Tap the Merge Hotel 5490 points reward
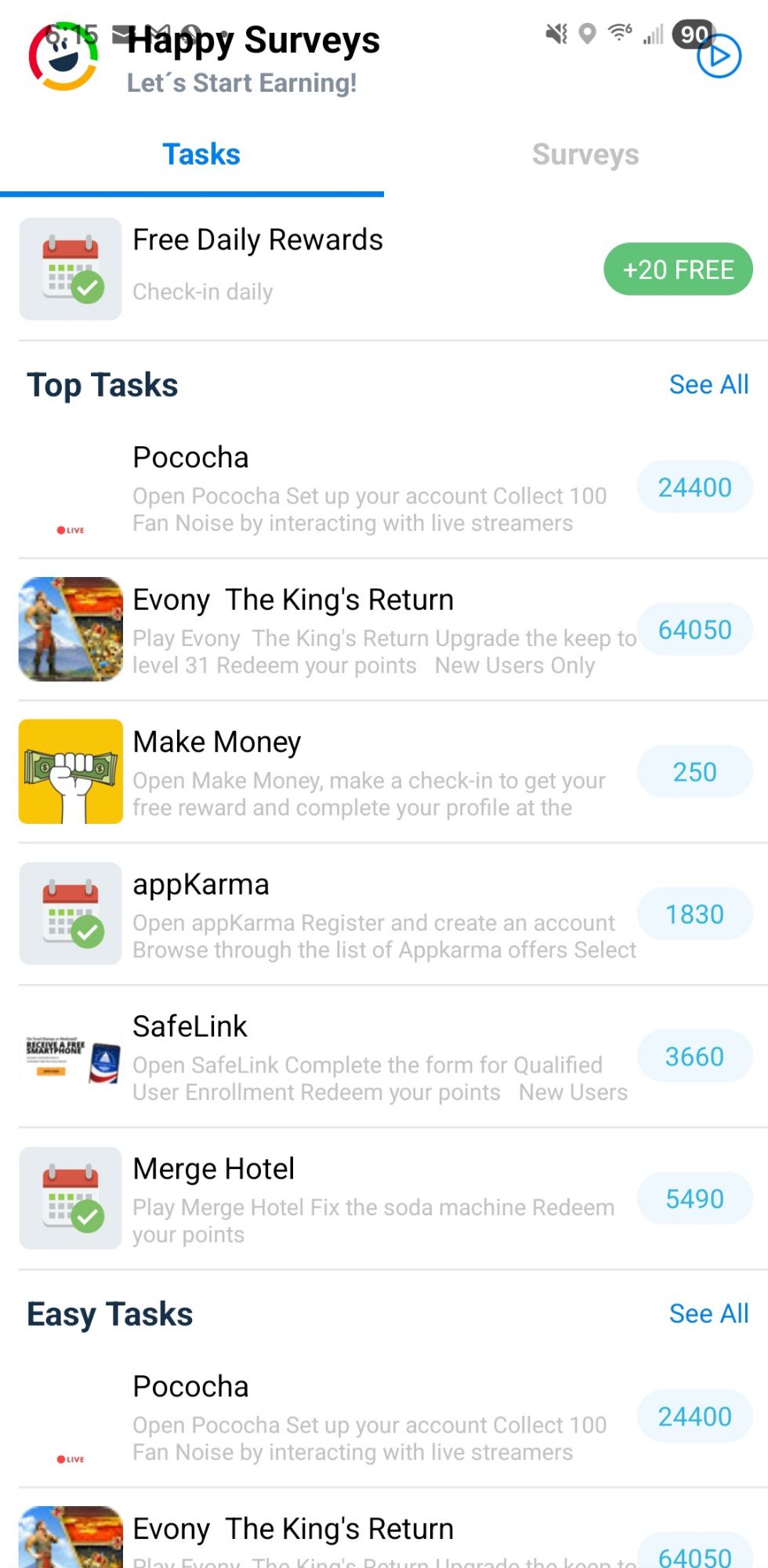Screen dimensions: 768x1568 pyautogui.click(x=694, y=1198)
